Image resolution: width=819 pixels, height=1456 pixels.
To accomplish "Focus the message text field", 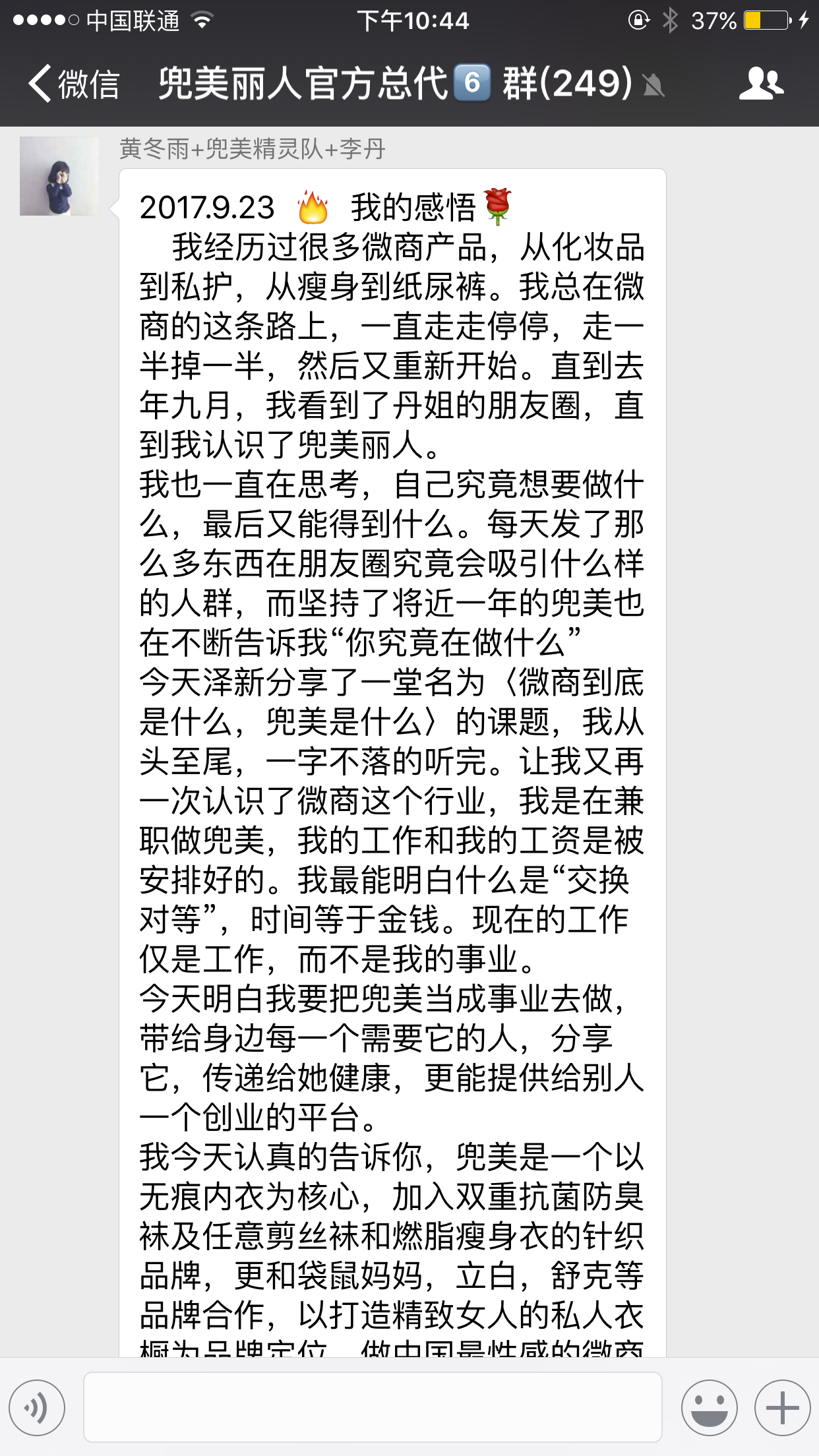I will click(373, 1408).
